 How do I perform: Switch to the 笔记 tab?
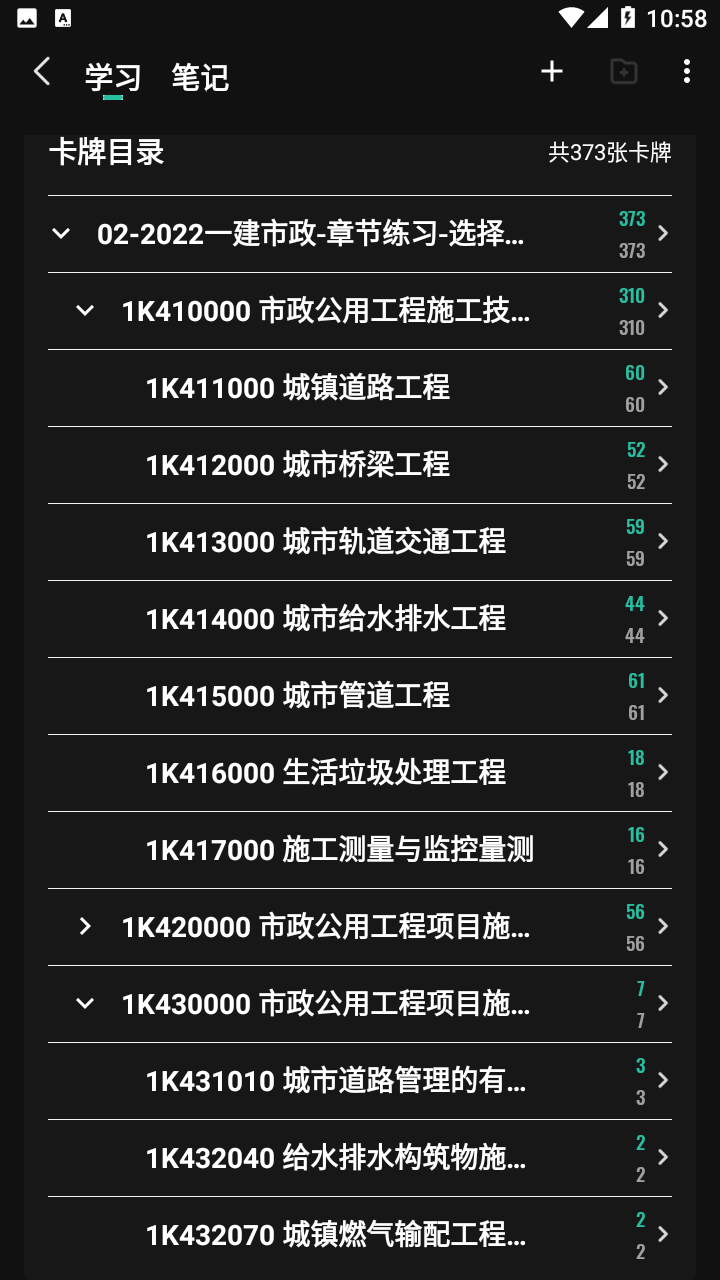(x=200, y=77)
